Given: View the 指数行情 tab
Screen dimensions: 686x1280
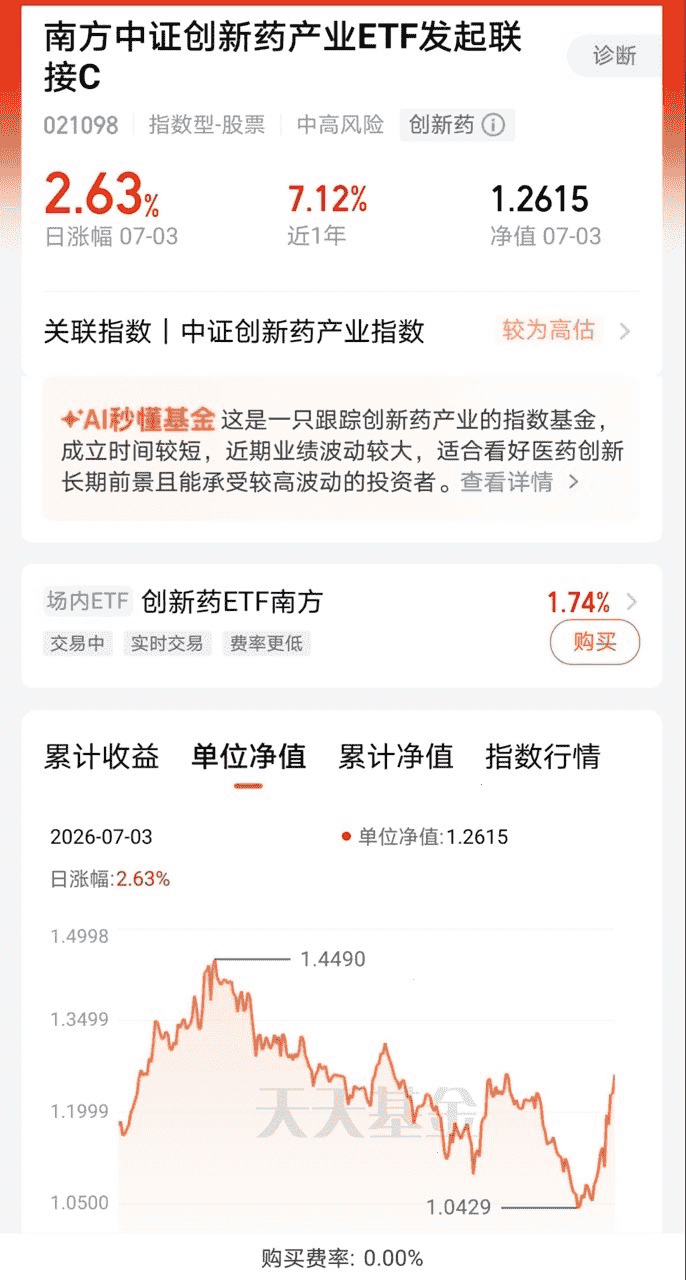Looking at the screenshot, I should click(543, 756).
